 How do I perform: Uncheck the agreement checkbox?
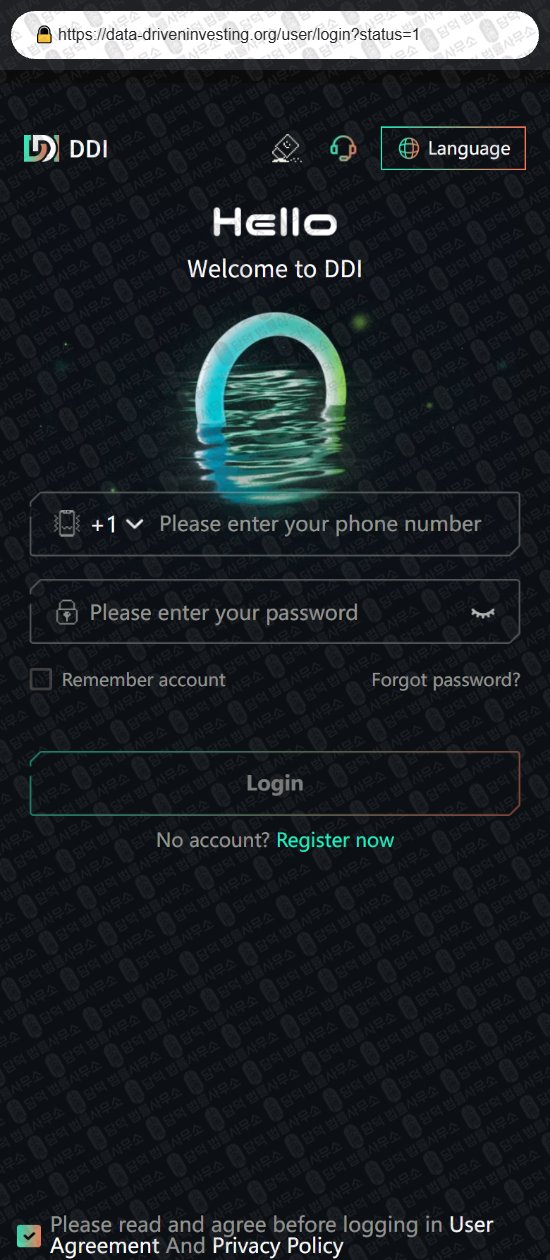pos(29,1235)
